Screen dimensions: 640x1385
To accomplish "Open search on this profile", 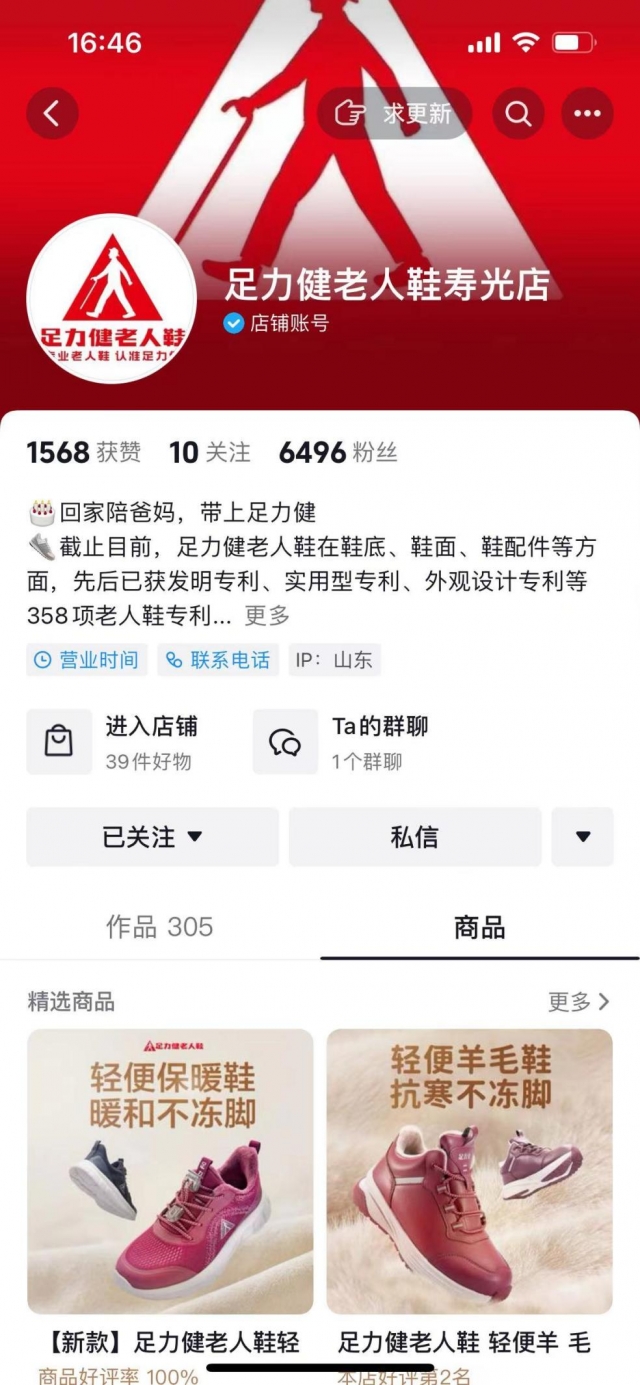I will [518, 113].
